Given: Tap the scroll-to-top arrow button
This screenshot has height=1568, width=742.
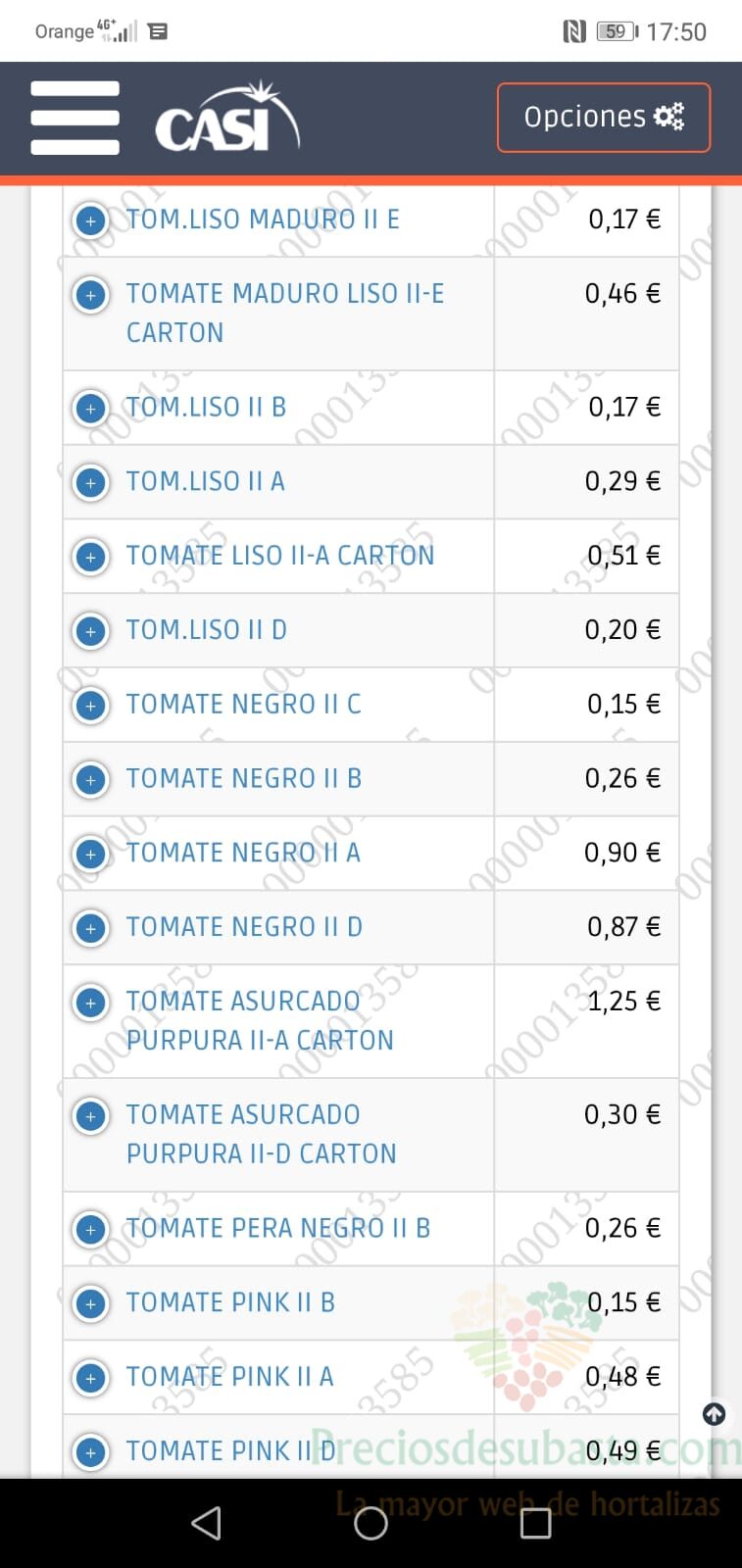Looking at the screenshot, I should coord(715,1414).
